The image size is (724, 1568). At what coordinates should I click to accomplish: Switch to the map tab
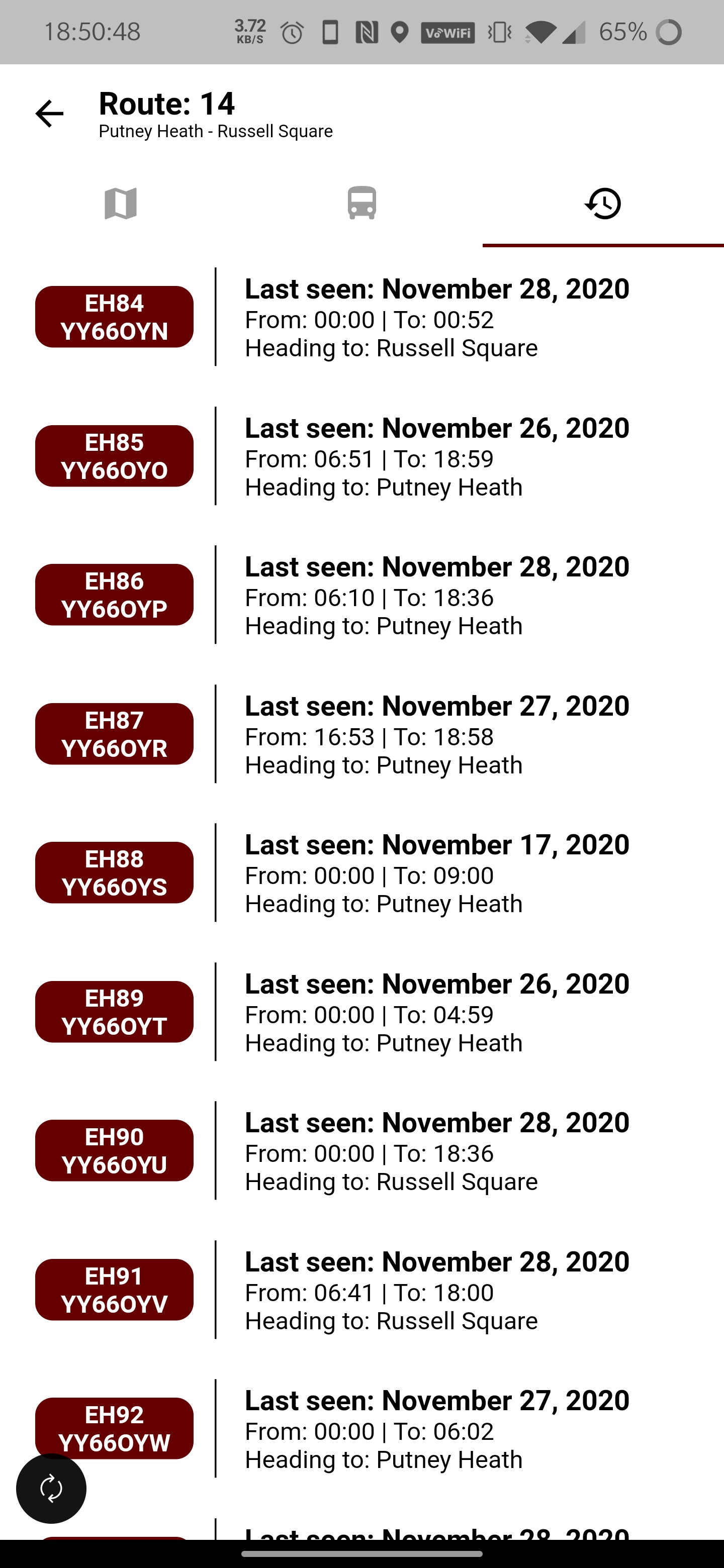click(x=121, y=204)
